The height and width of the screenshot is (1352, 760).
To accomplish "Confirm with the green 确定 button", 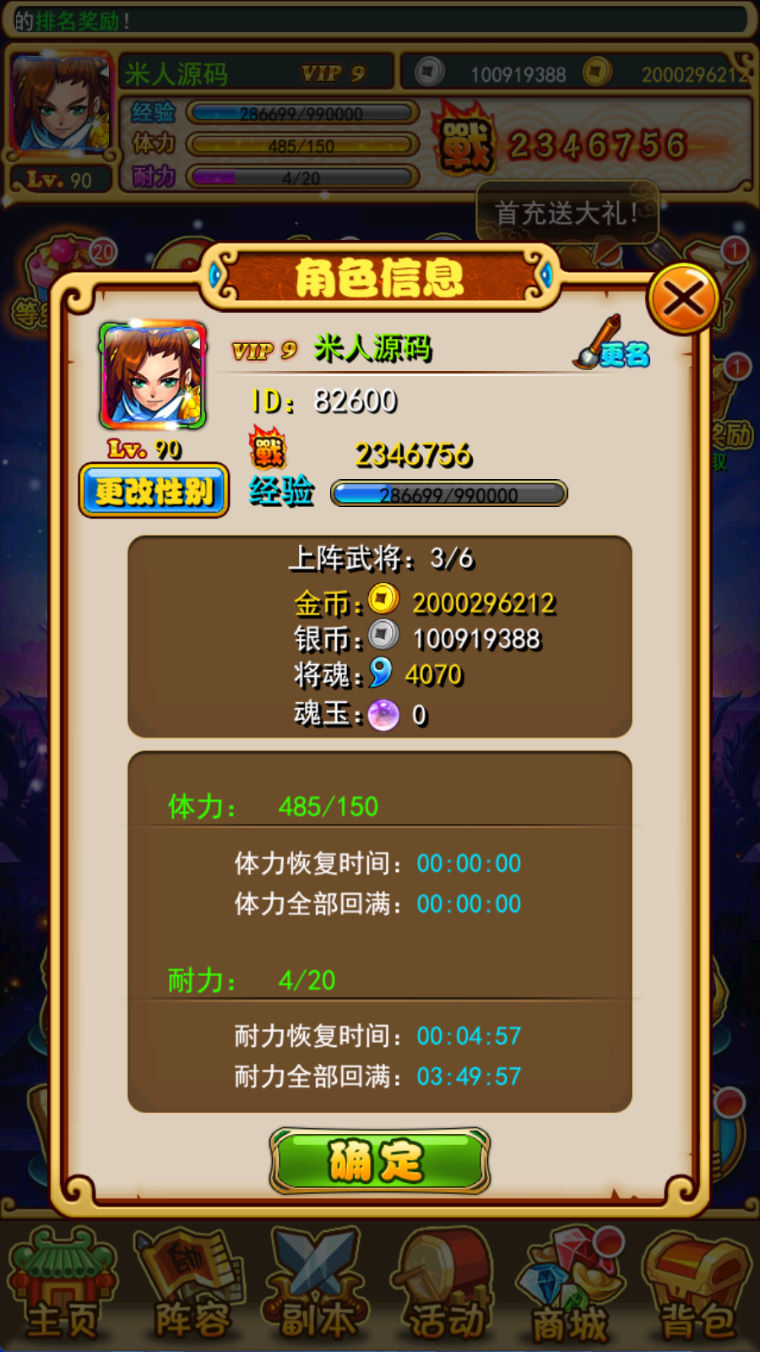I will pyautogui.click(x=380, y=1161).
